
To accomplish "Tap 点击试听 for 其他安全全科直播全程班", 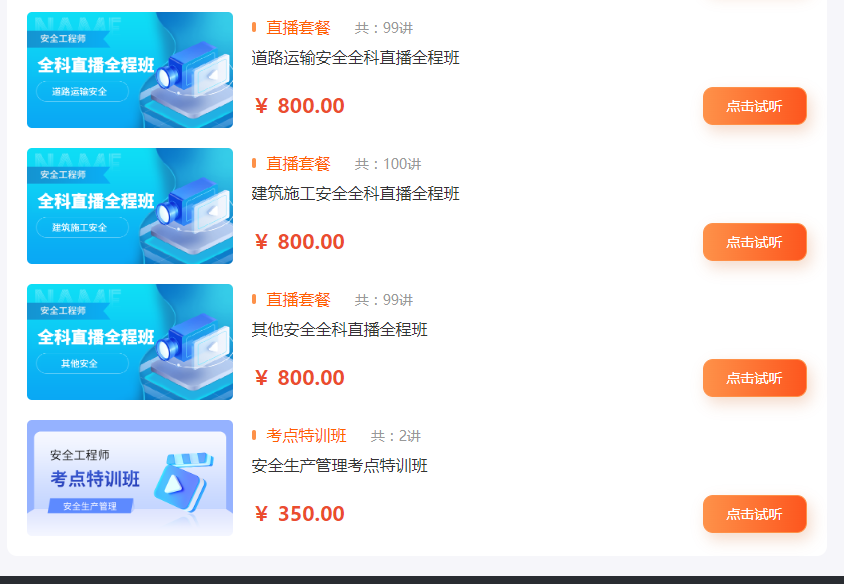I will (x=754, y=378).
